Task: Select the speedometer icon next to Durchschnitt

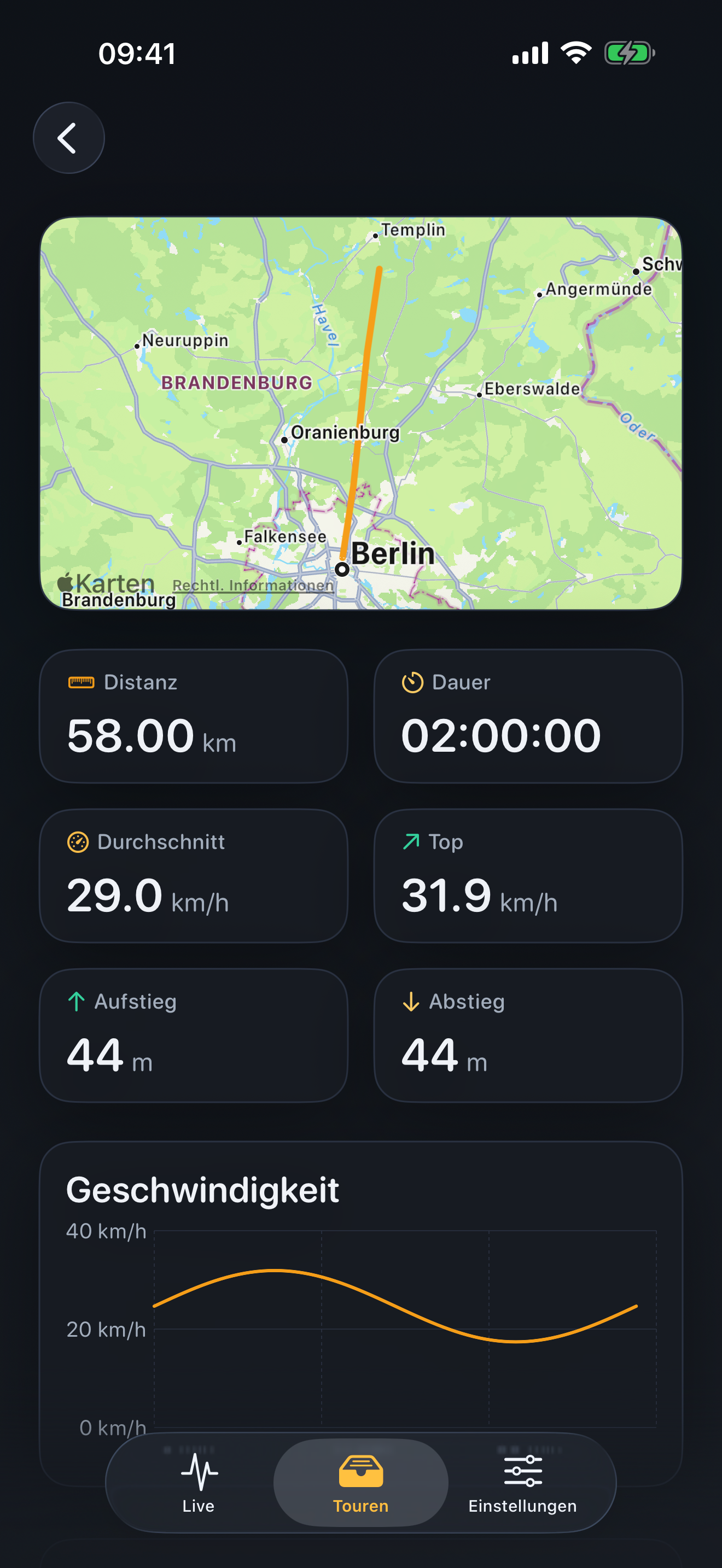Action: tap(79, 842)
